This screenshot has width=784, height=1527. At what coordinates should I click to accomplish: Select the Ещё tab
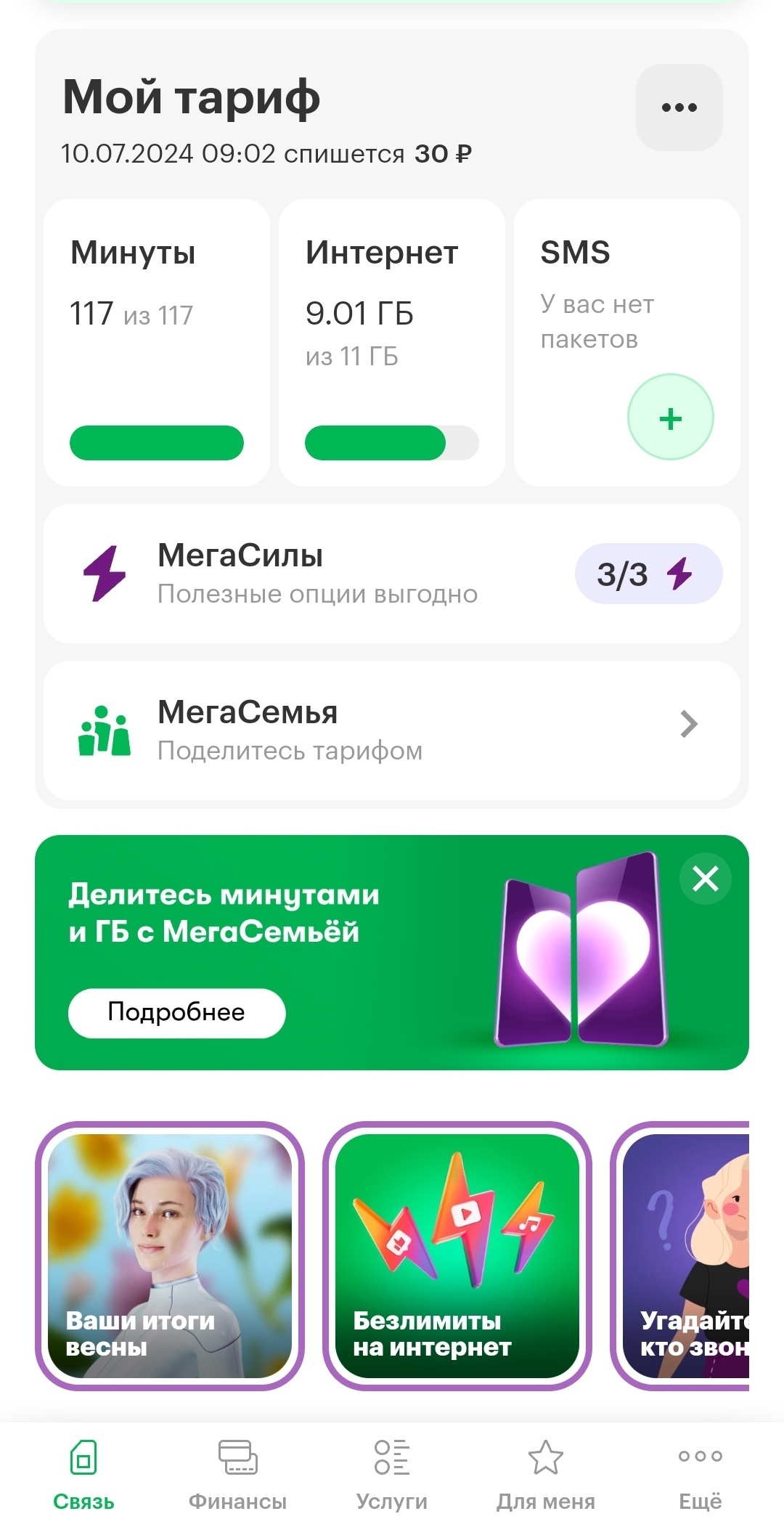(700, 1474)
